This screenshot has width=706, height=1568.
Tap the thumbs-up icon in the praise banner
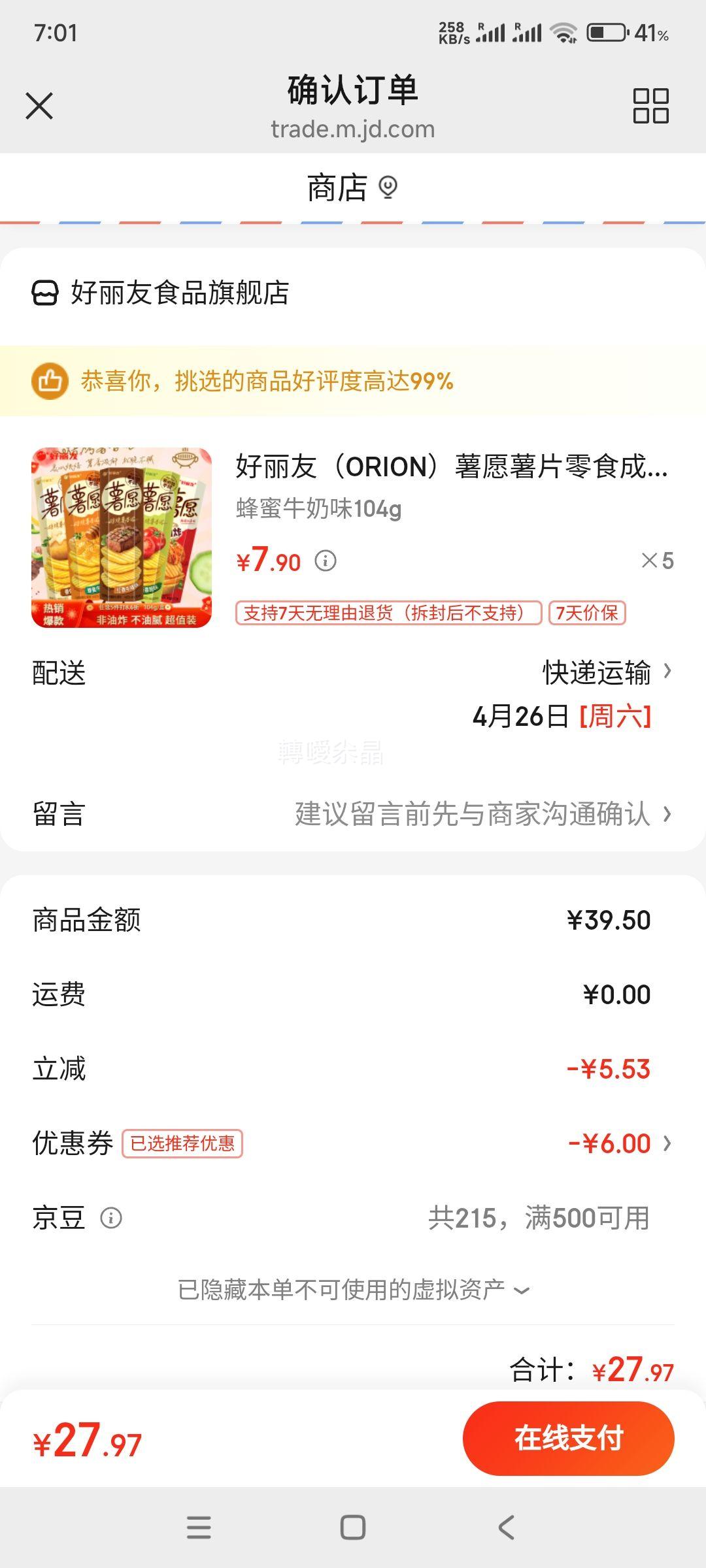(51, 382)
